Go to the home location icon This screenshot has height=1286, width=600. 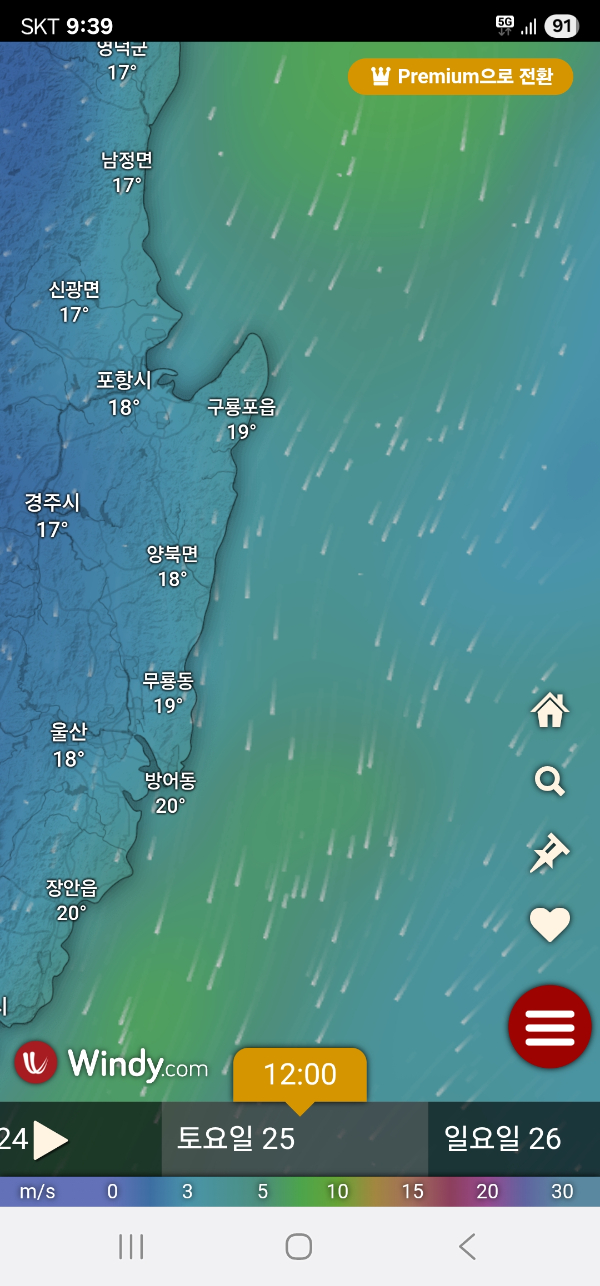click(550, 710)
